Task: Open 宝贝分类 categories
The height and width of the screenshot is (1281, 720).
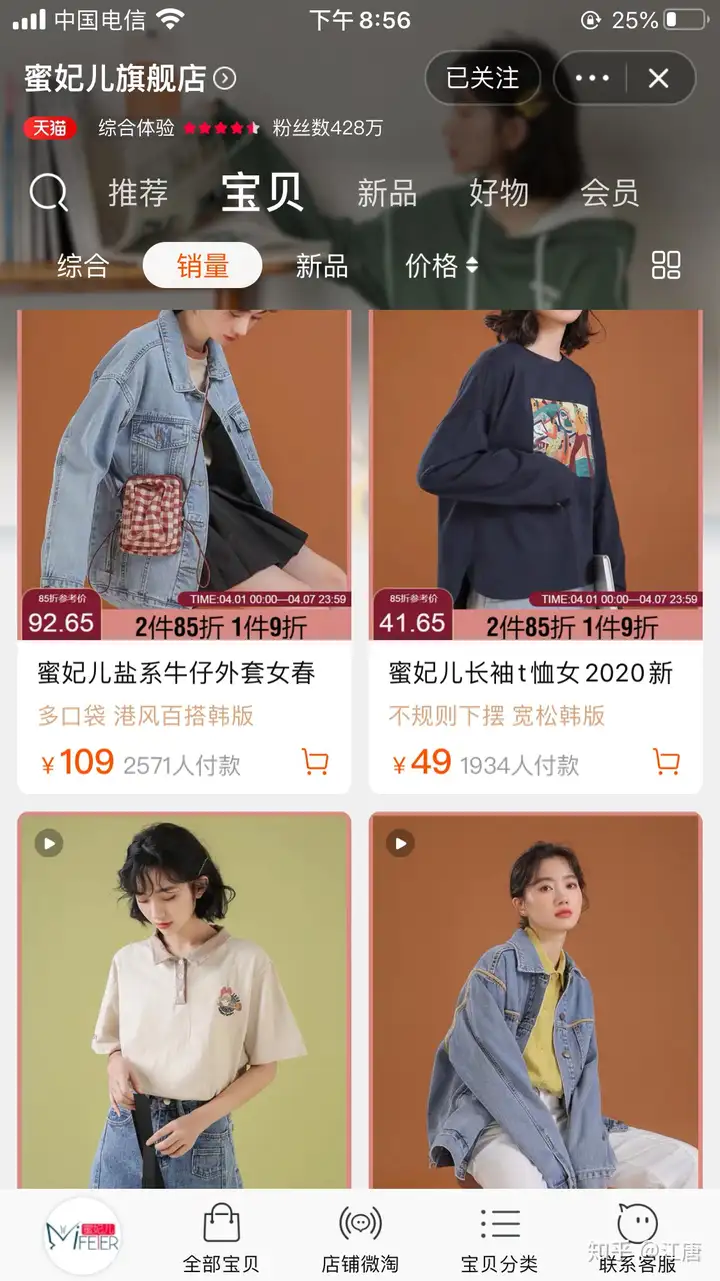Action: point(499,1237)
